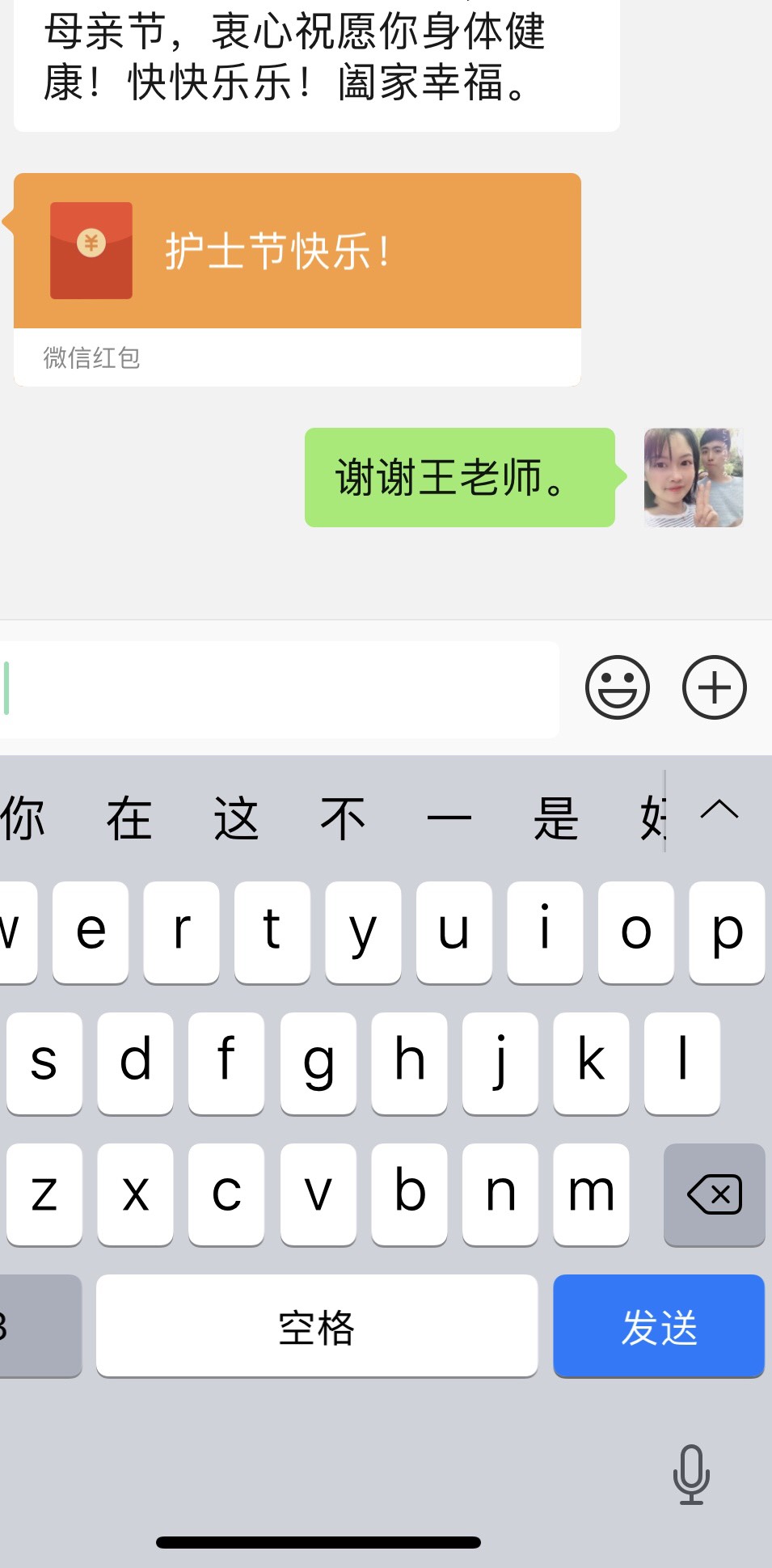Focus the message input field
The image size is (772, 1568).
pyautogui.click(x=279, y=689)
